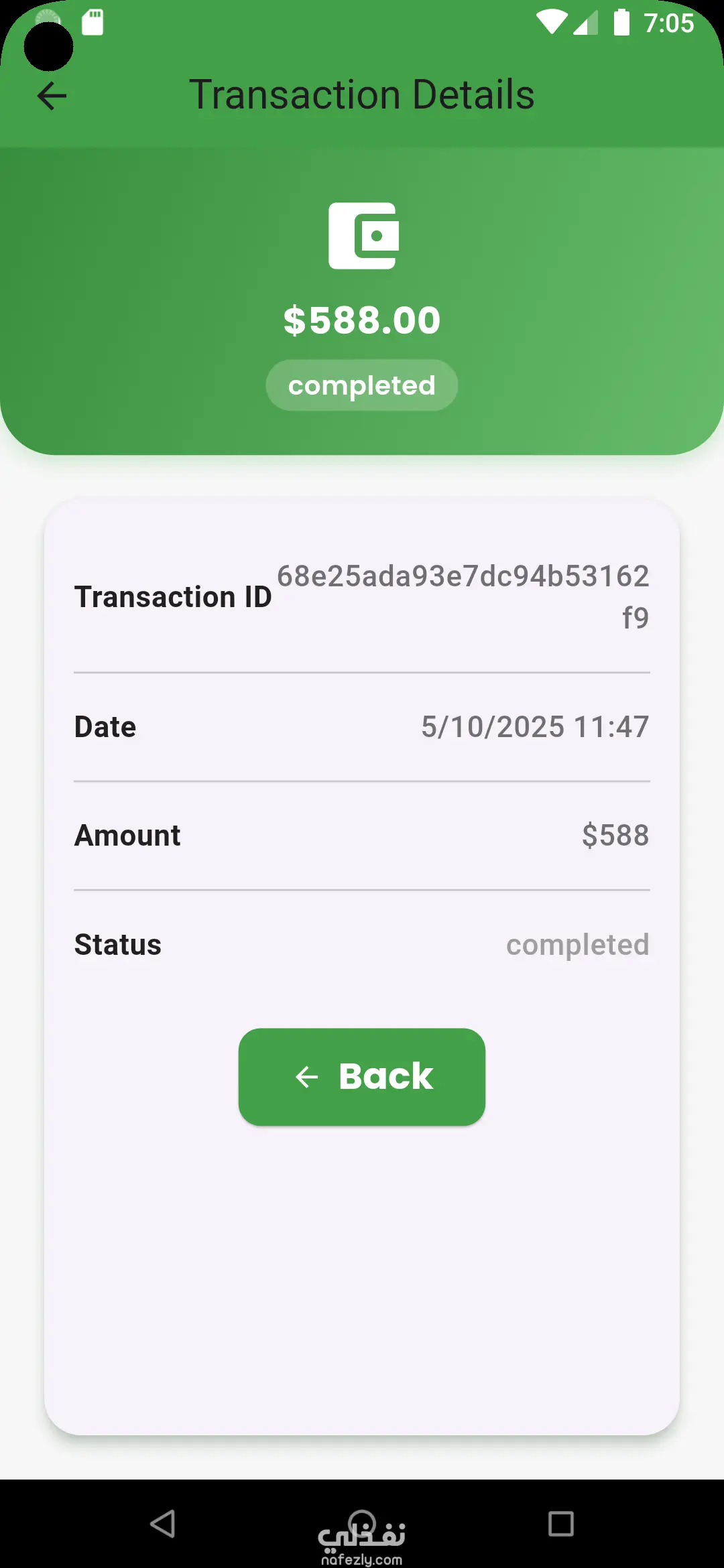Go back using the system navigation button
The image size is (724, 1568).
pyautogui.click(x=163, y=1524)
